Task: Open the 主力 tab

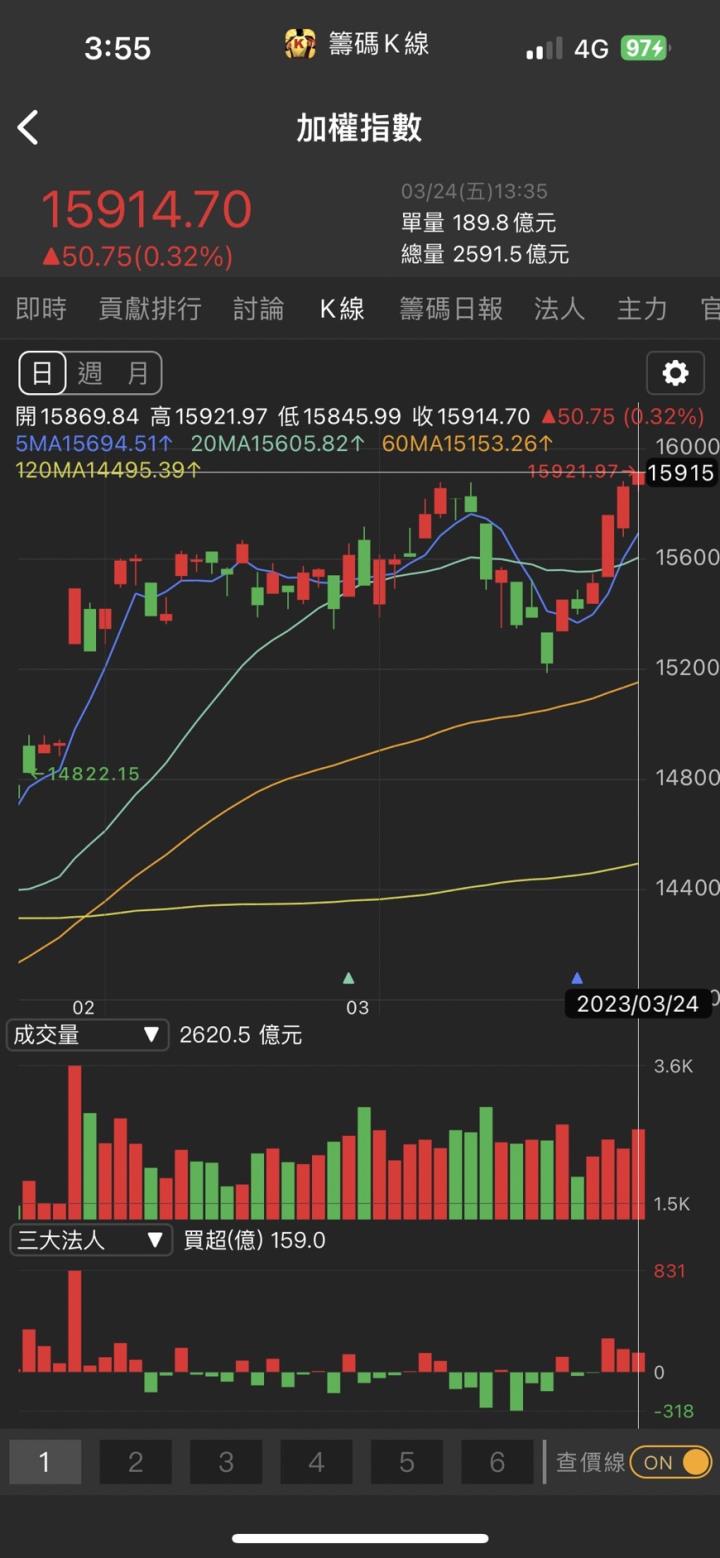Action: point(642,309)
